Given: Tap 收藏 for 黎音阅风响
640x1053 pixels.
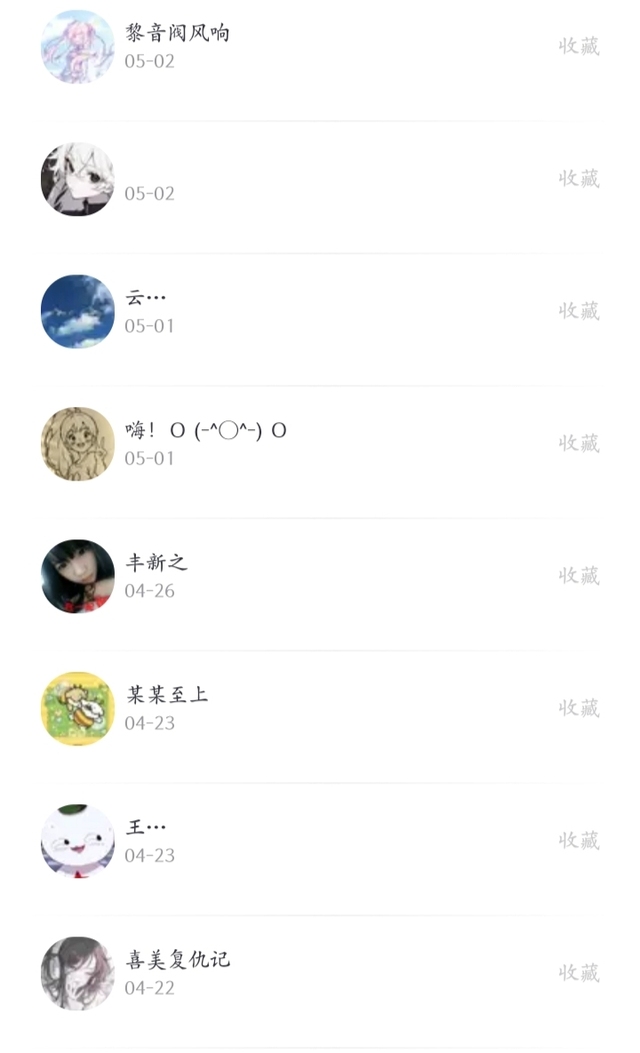Looking at the screenshot, I should (579, 46).
